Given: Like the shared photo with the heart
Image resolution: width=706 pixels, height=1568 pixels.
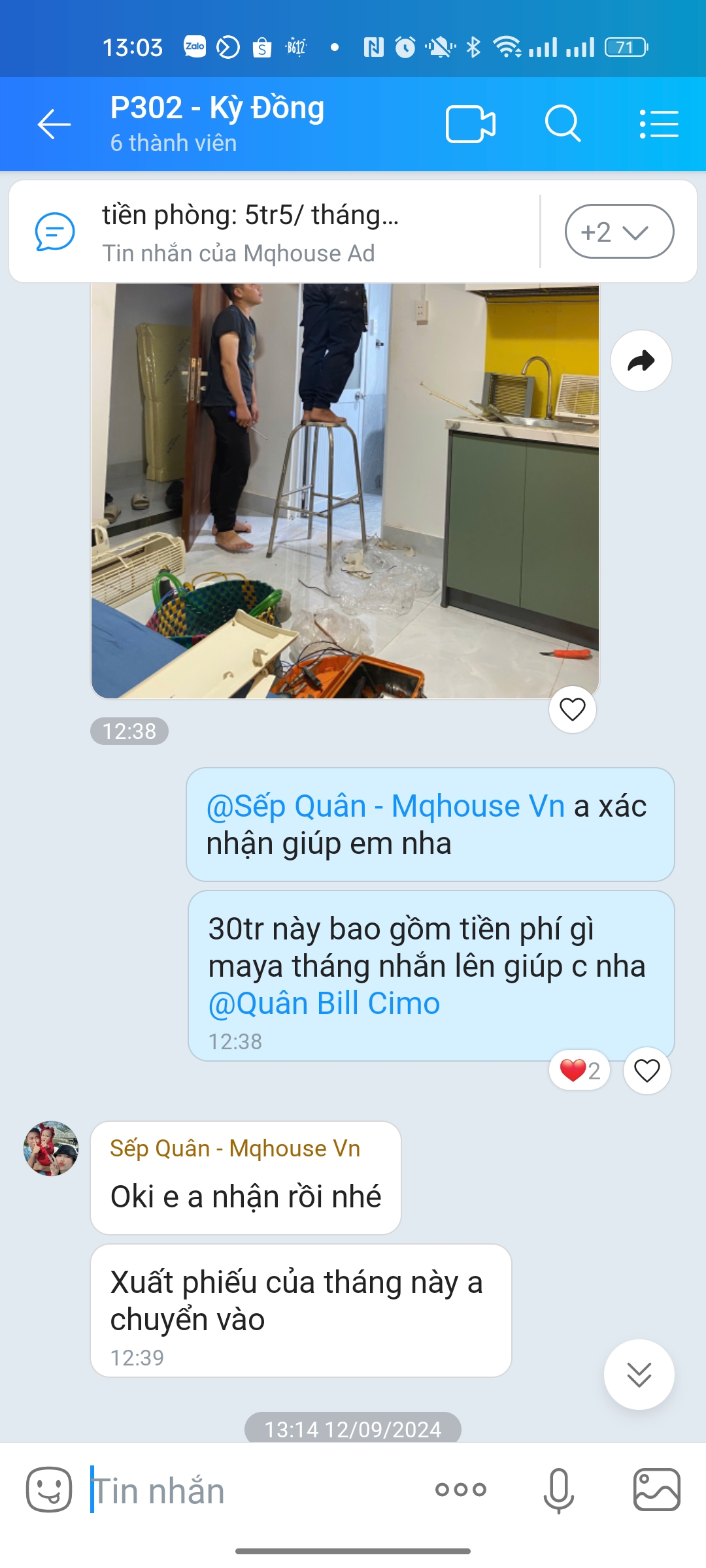Looking at the screenshot, I should coord(572,710).
